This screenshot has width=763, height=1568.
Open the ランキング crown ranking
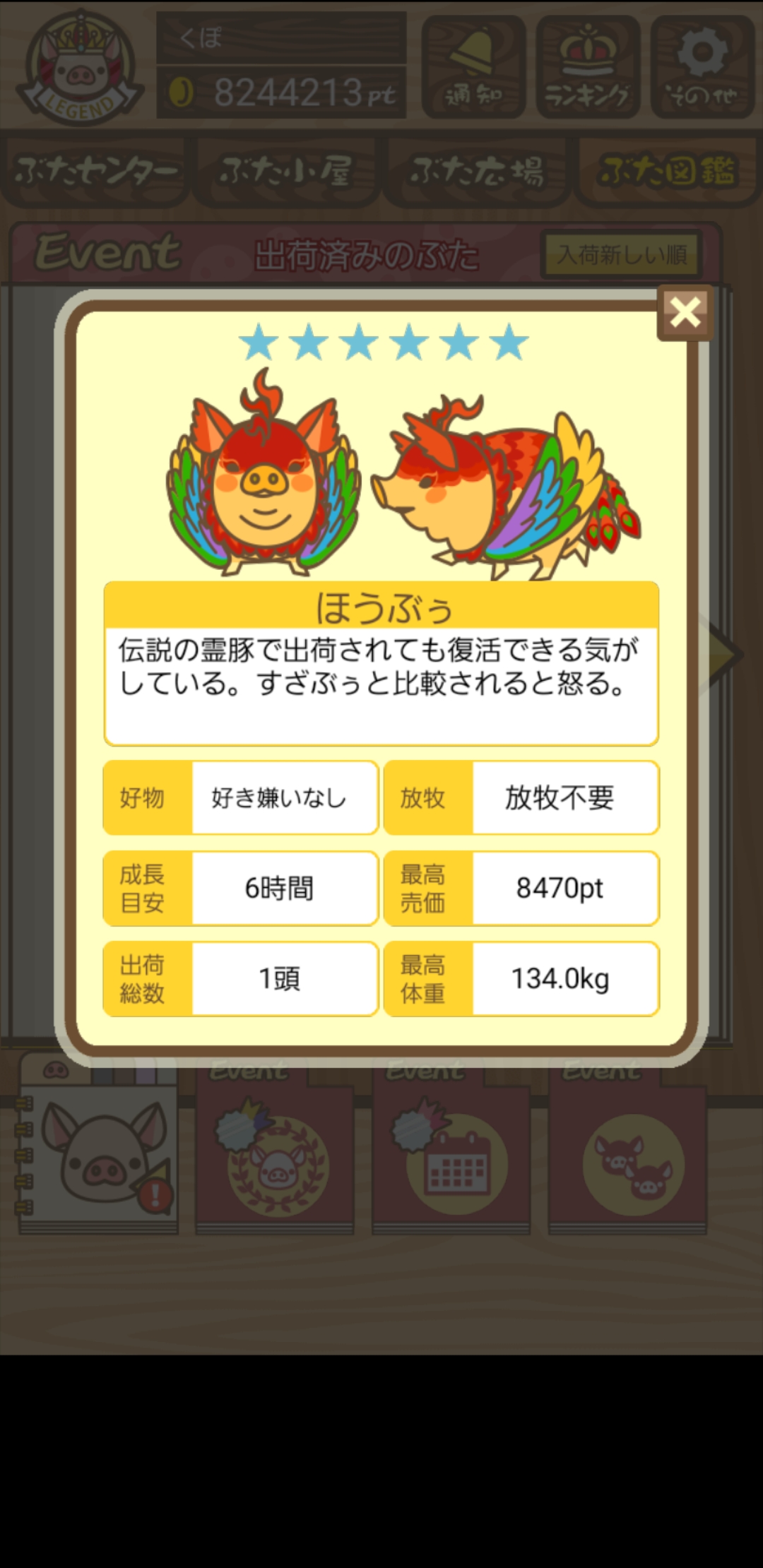pos(588,68)
